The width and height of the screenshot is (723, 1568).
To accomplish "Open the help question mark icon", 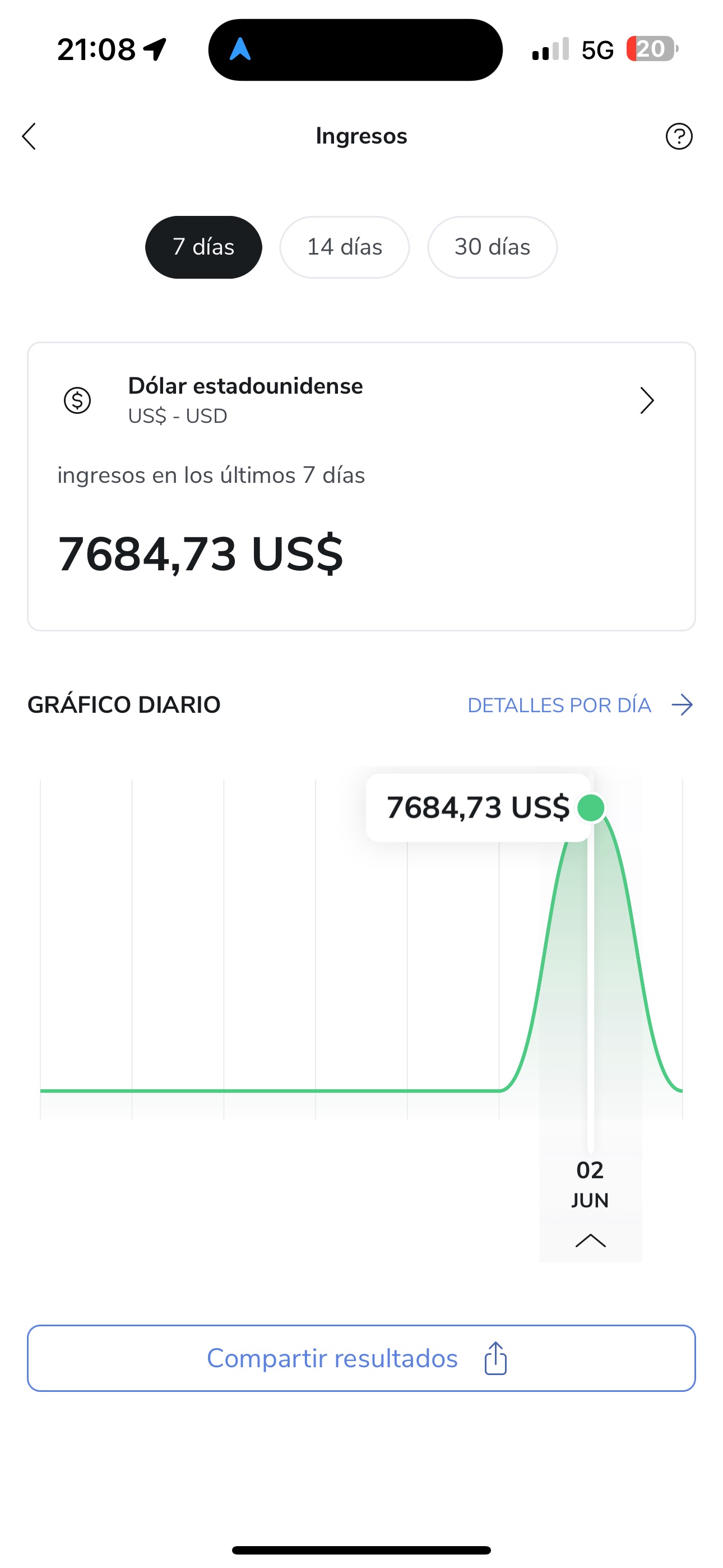I will [679, 136].
